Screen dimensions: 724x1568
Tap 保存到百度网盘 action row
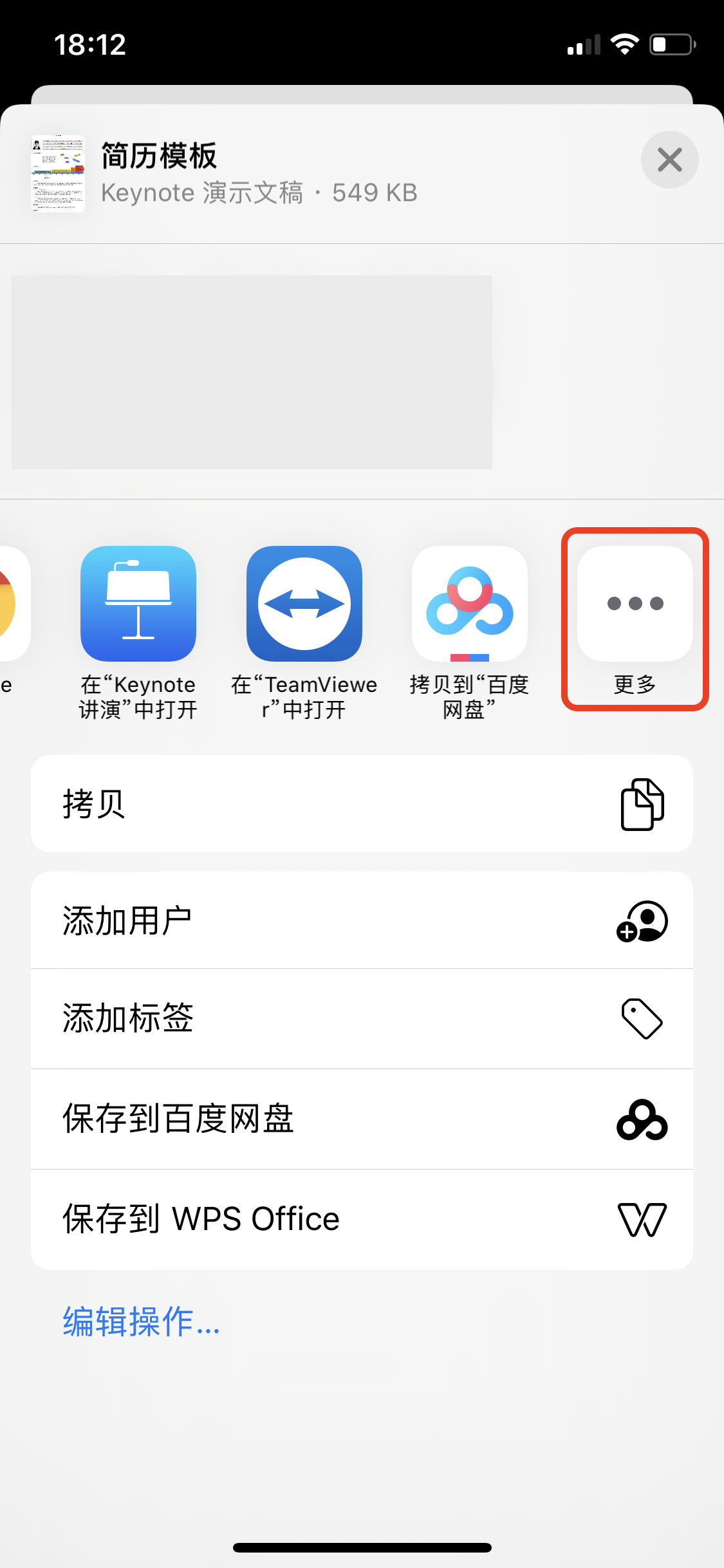click(x=362, y=1119)
